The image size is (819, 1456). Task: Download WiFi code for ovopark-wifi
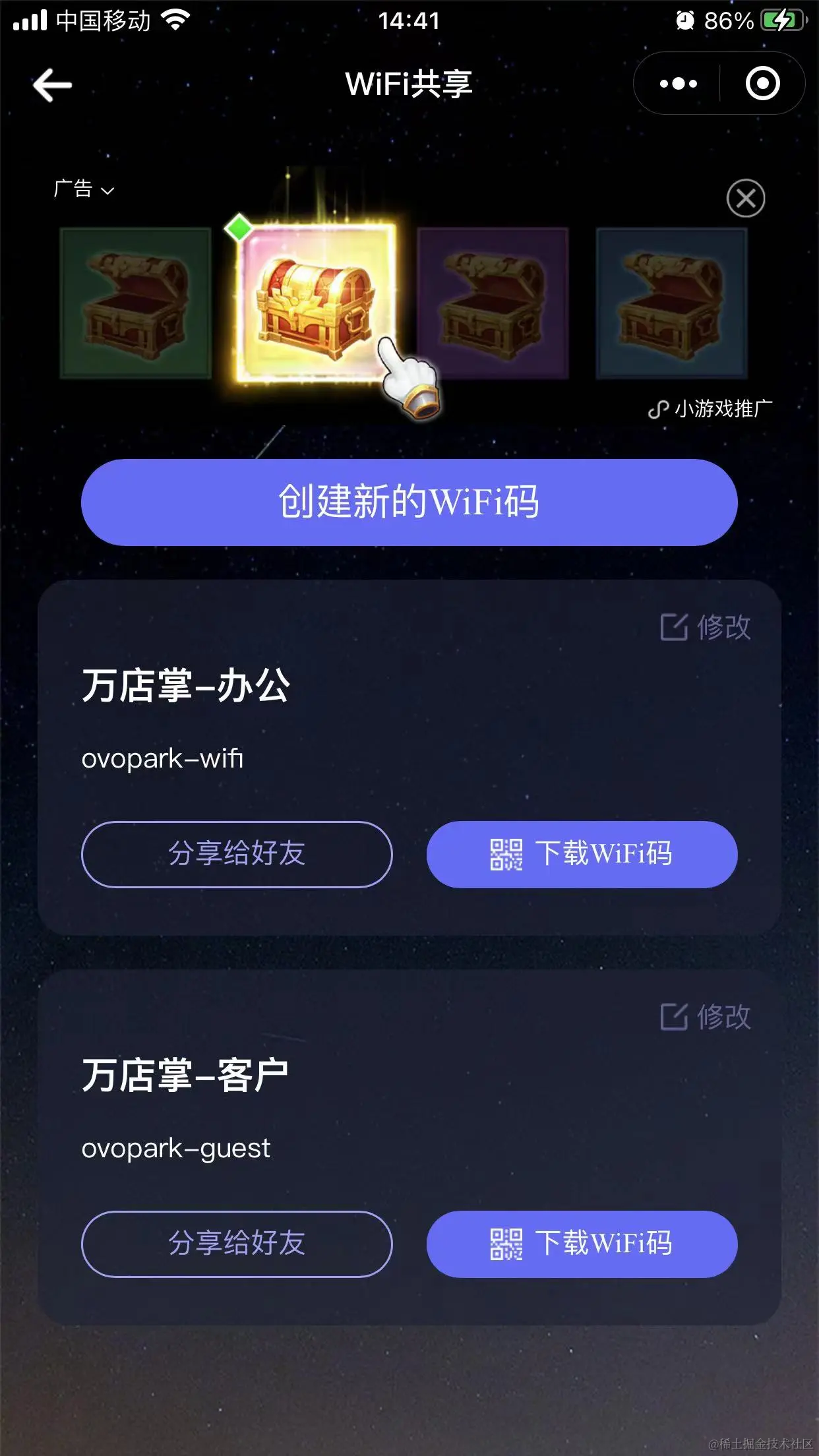pos(582,854)
